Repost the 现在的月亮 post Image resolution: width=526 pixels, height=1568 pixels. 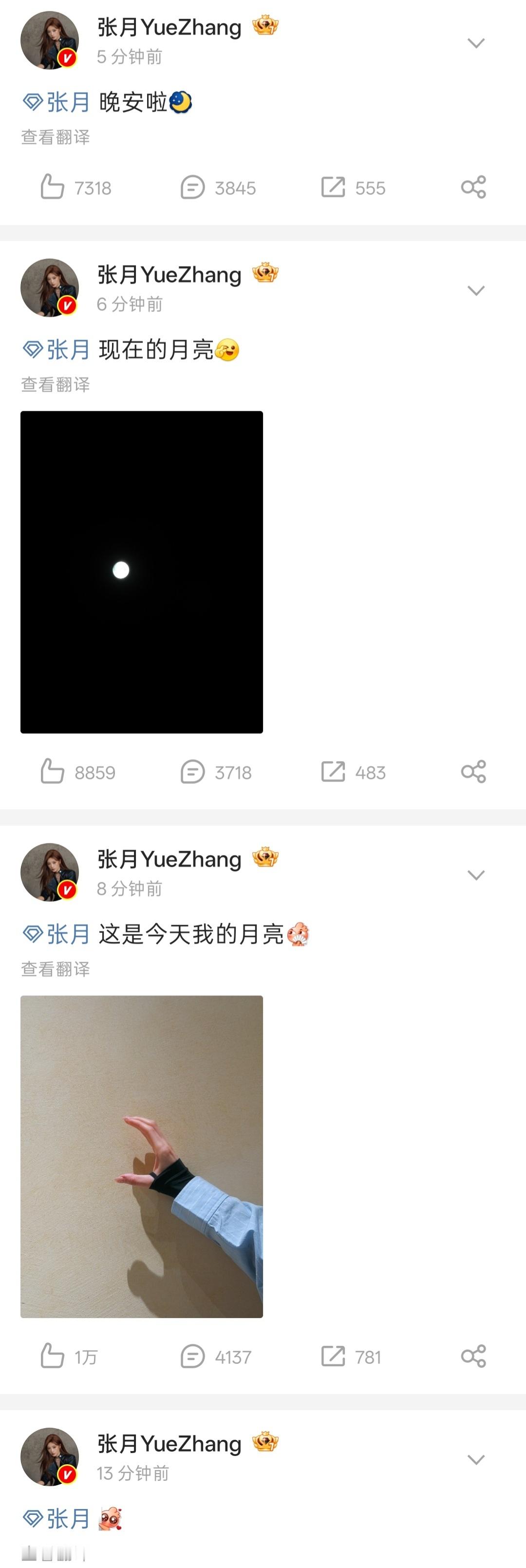[353, 772]
